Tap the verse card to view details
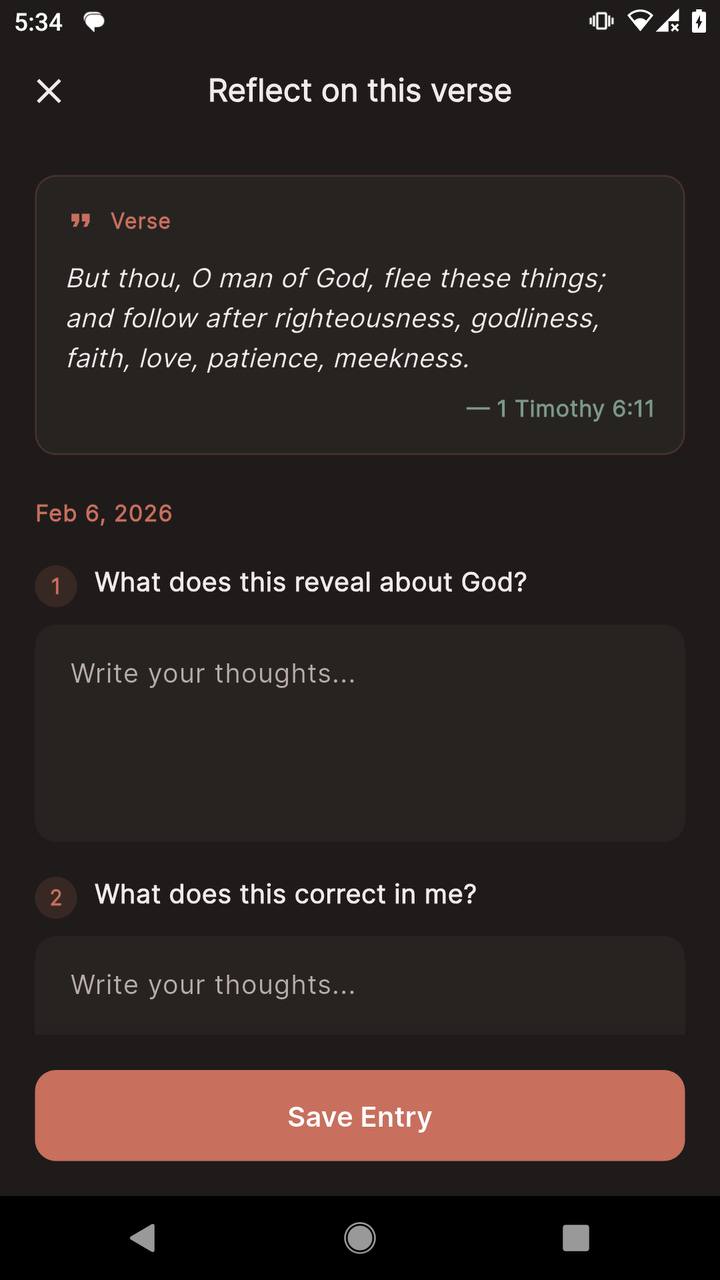The image size is (720, 1280). pos(359,313)
